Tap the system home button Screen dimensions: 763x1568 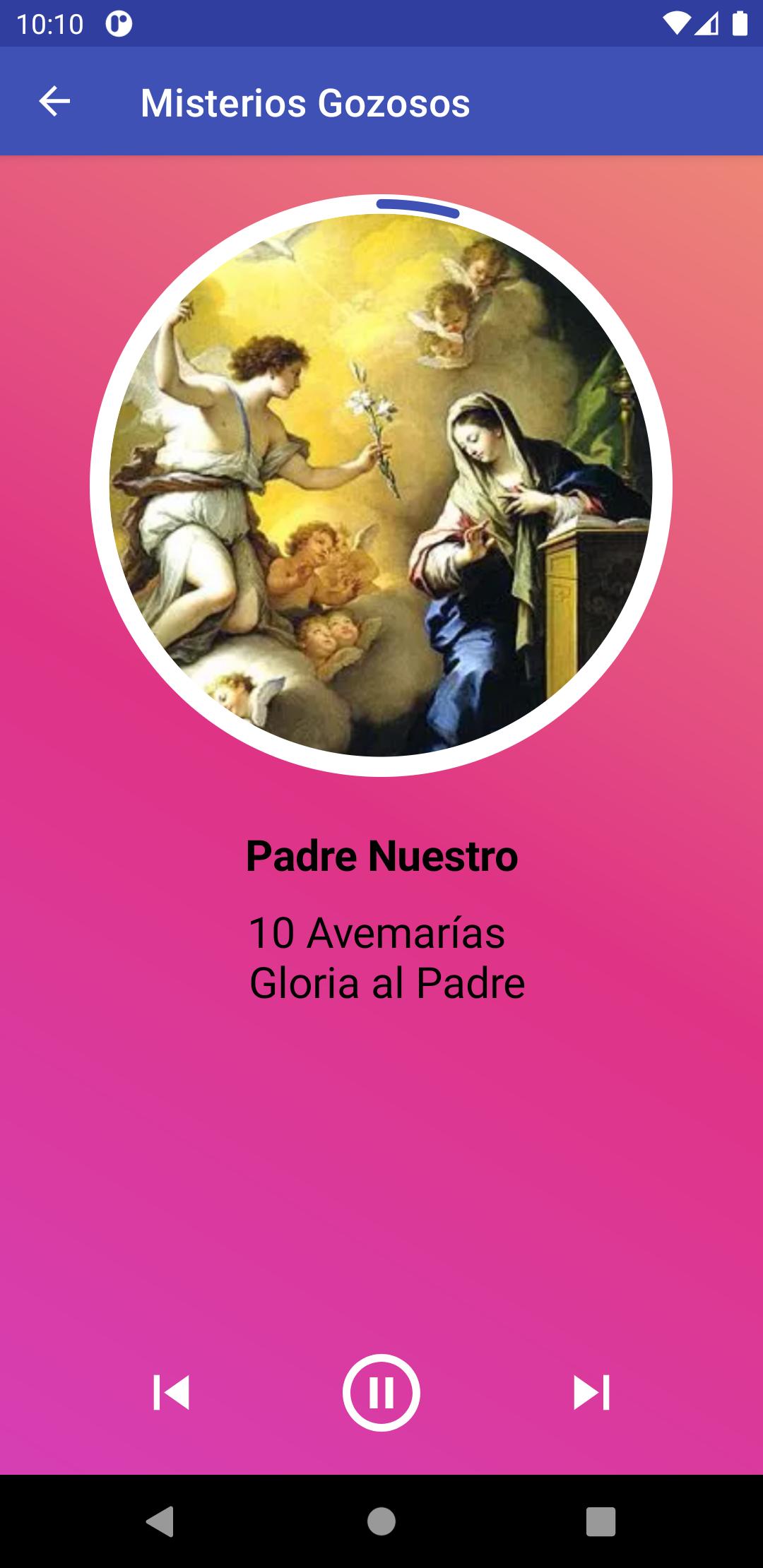pos(381,1521)
